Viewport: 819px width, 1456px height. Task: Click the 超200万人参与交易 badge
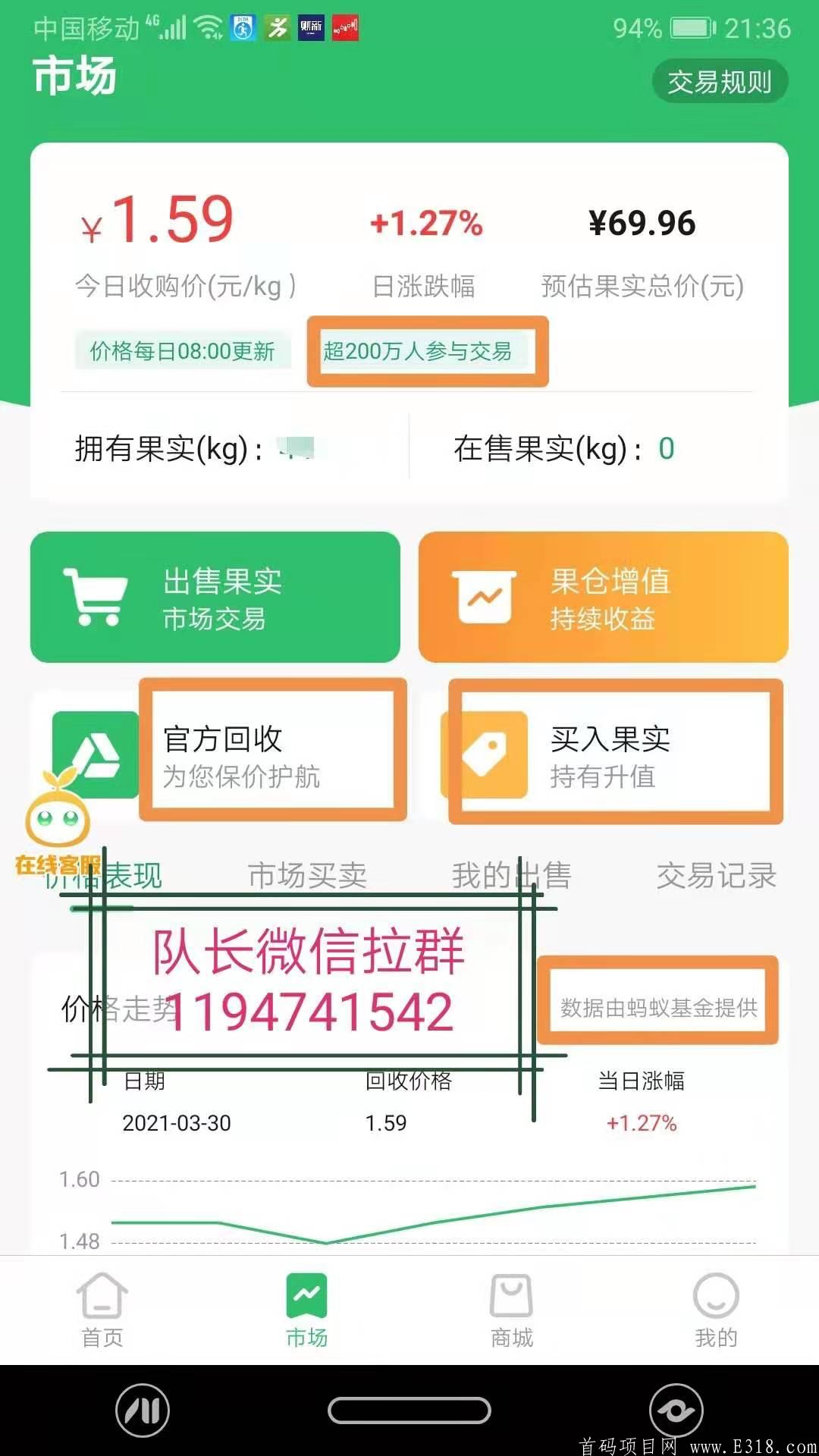point(427,352)
